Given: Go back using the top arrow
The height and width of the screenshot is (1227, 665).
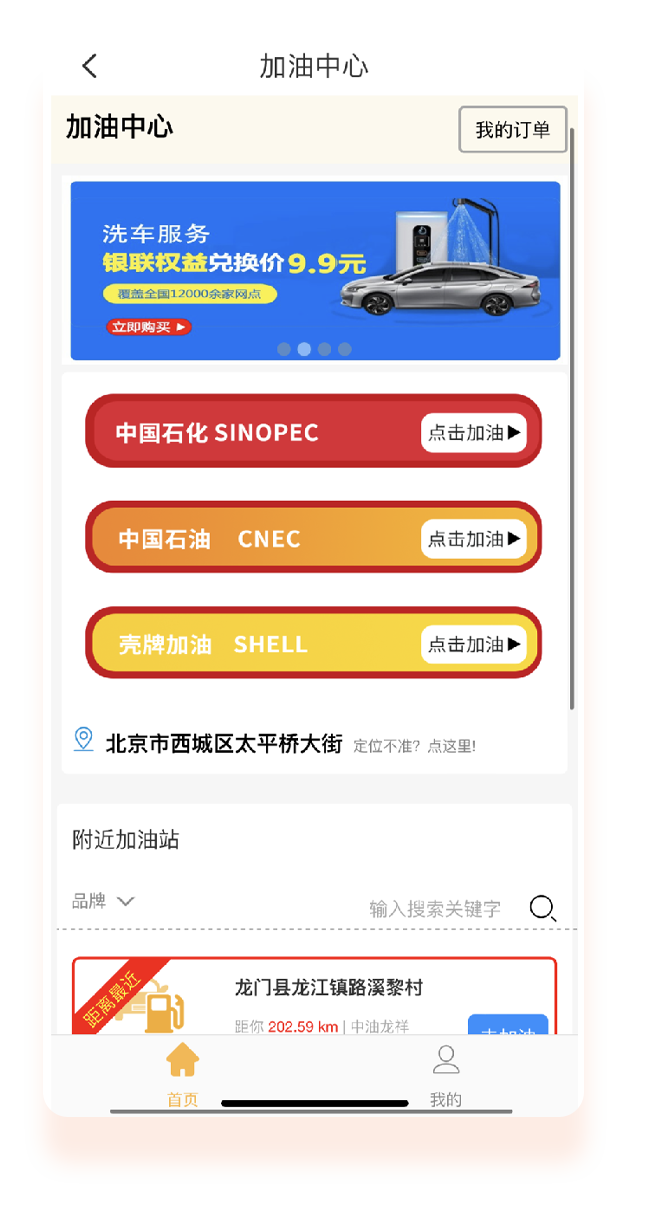Looking at the screenshot, I should coord(90,66).
